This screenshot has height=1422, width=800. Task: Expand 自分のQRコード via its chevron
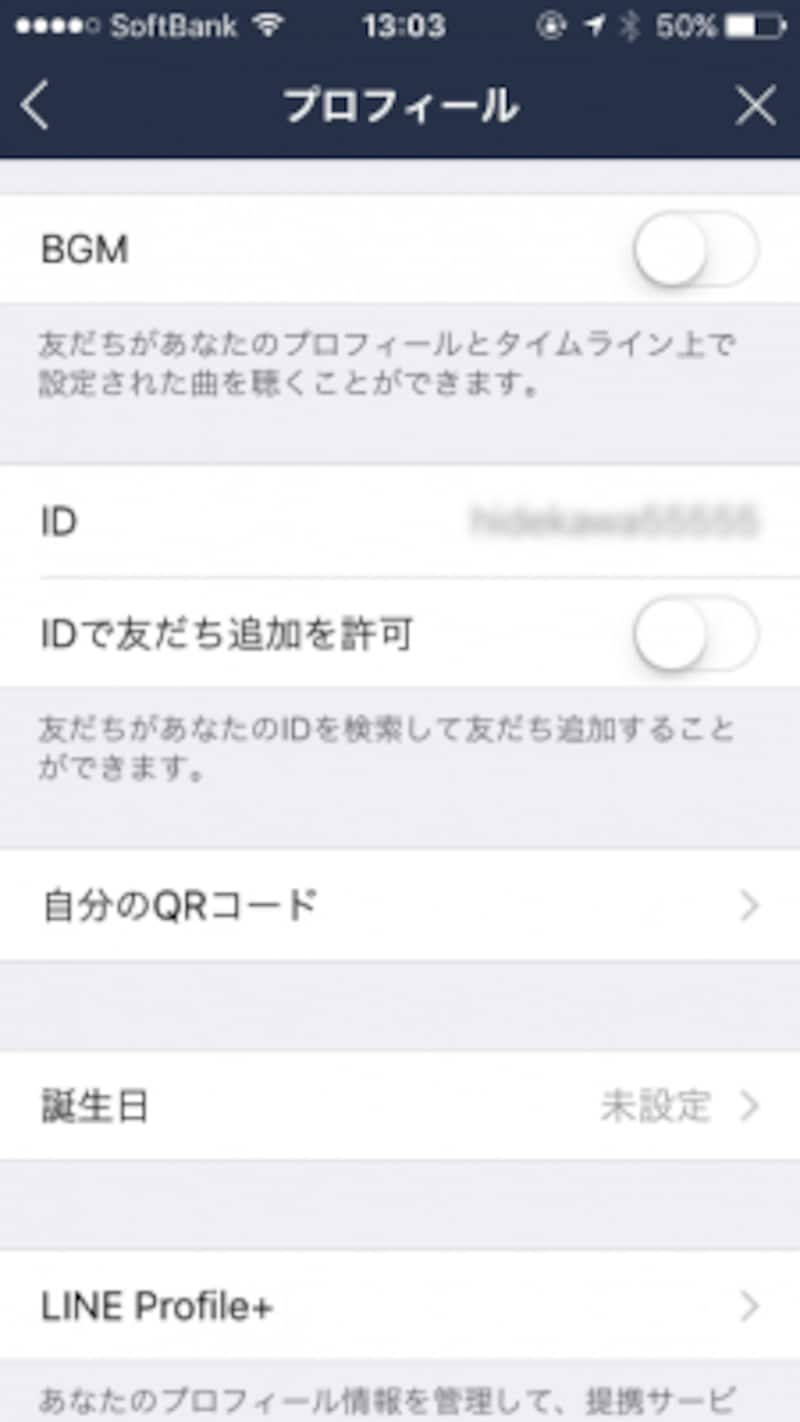click(752, 905)
